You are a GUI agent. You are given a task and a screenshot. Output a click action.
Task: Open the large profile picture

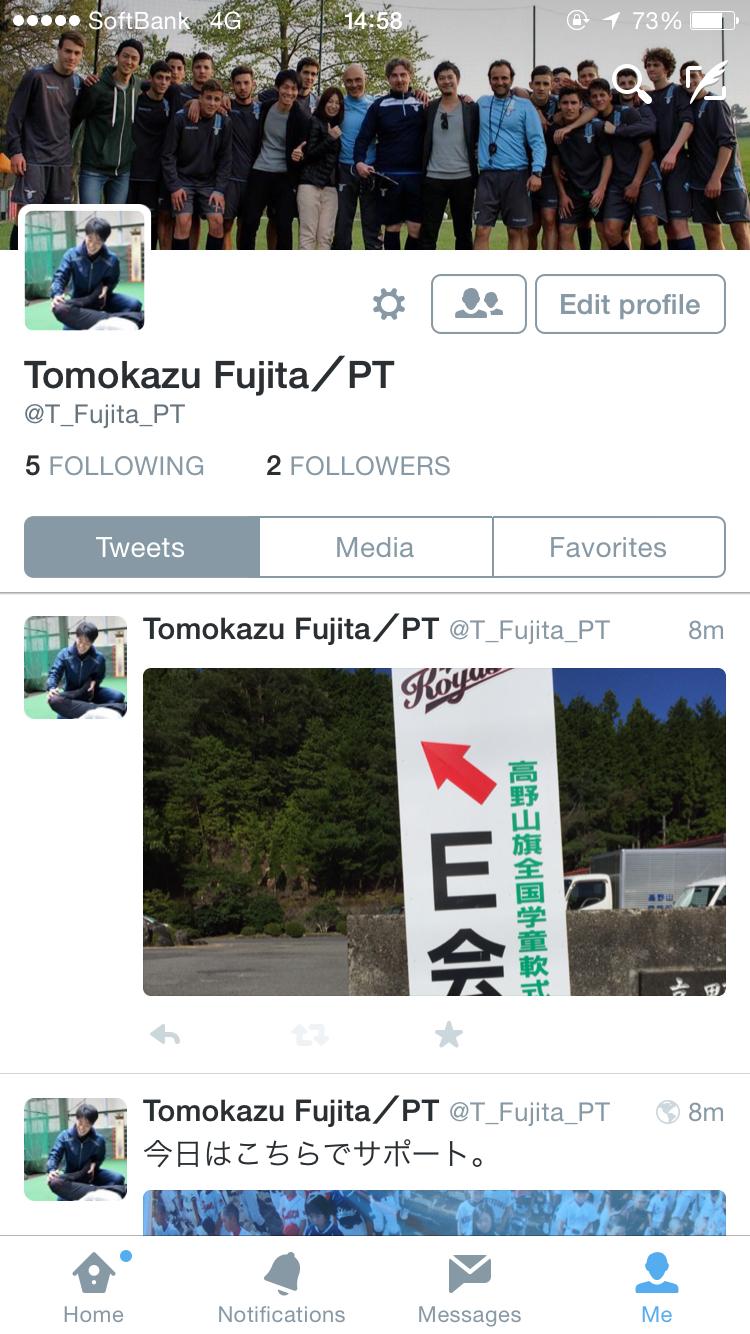click(85, 270)
